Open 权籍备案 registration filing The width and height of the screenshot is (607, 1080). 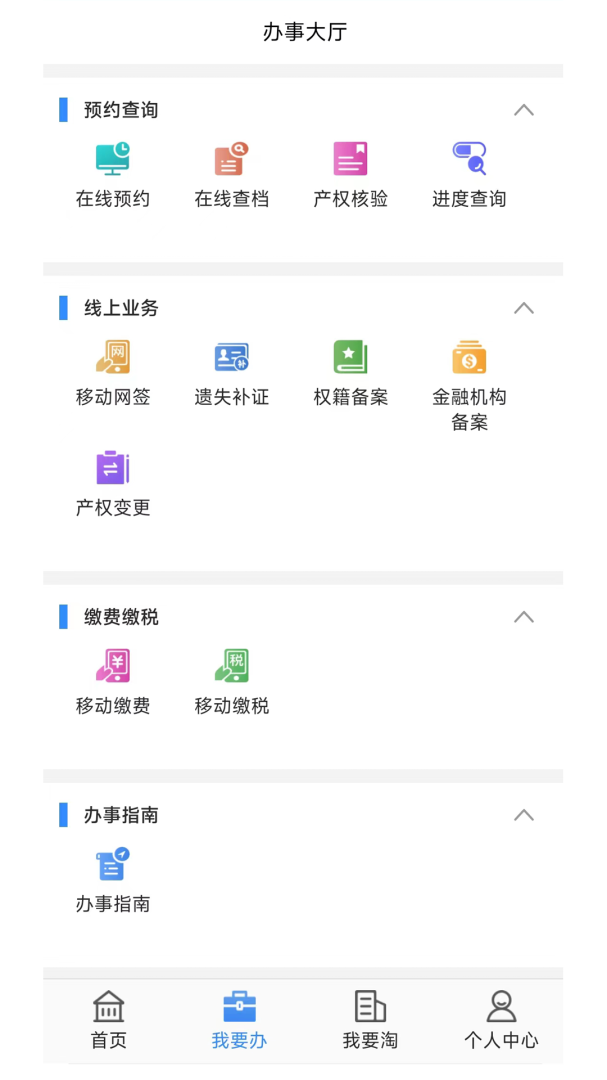coord(350,372)
